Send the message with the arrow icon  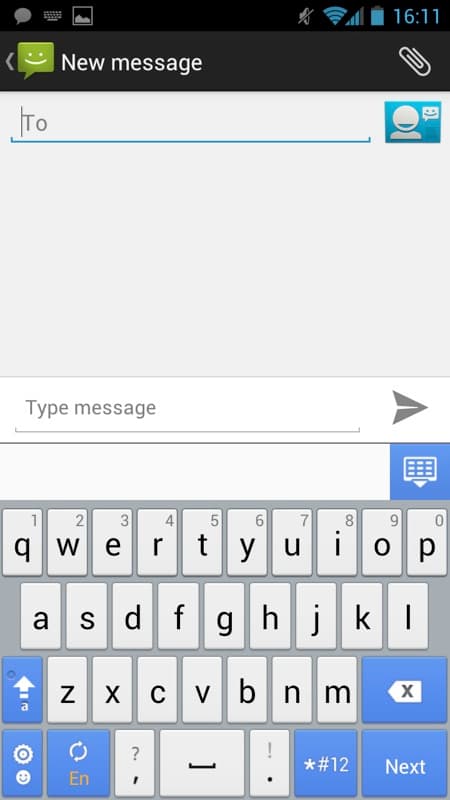pyautogui.click(x=410, y=407)
